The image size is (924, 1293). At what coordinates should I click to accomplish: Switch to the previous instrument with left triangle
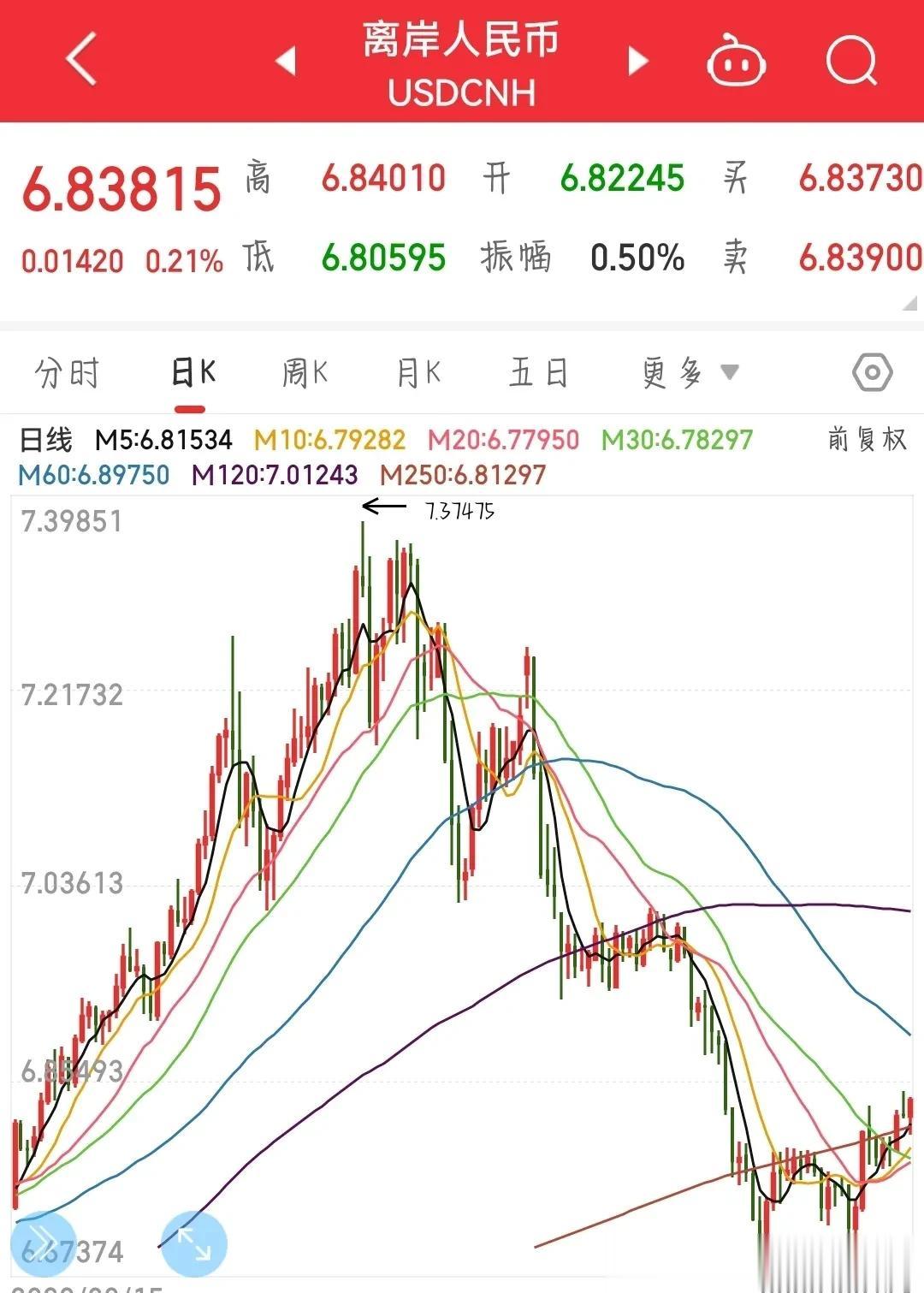click(286, 61)
